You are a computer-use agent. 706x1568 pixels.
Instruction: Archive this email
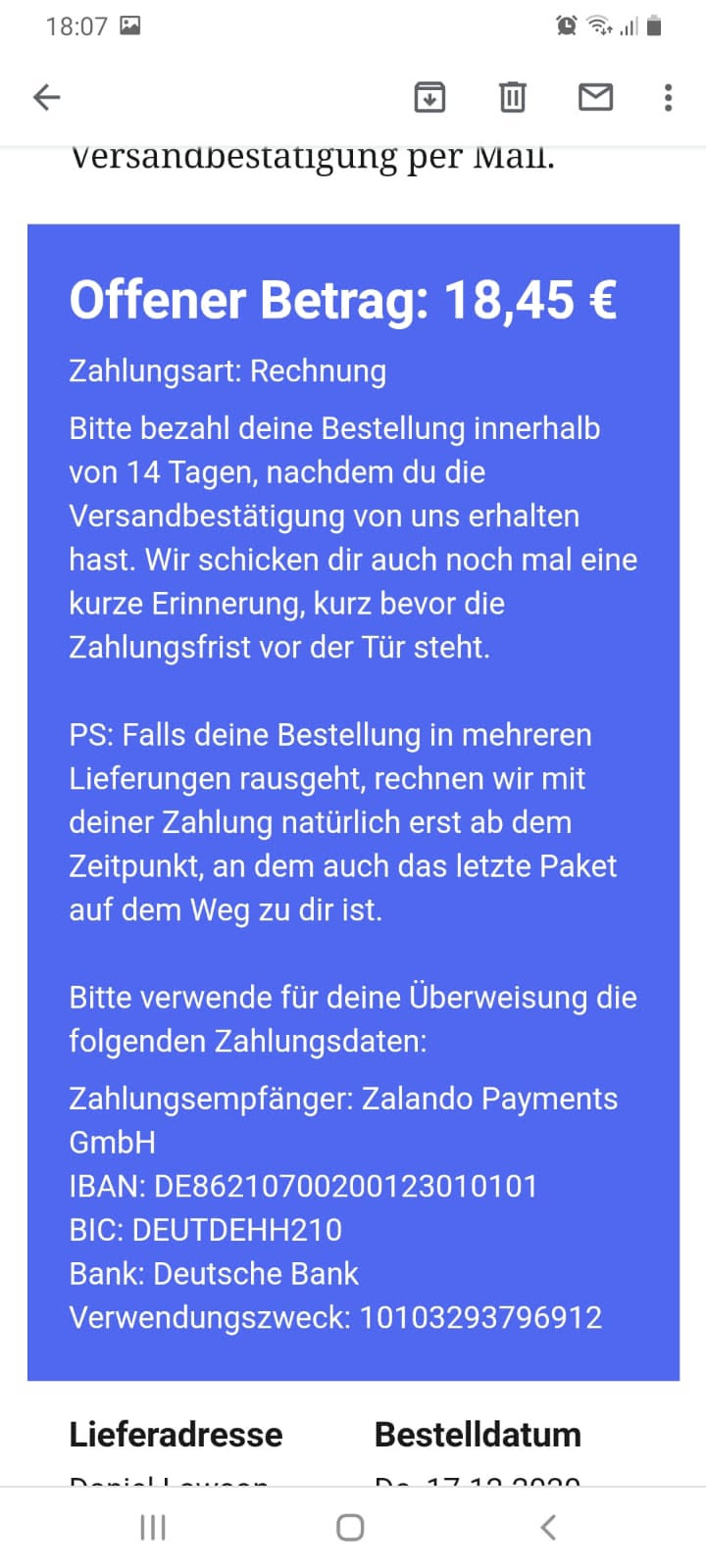[x=429, y=97]
